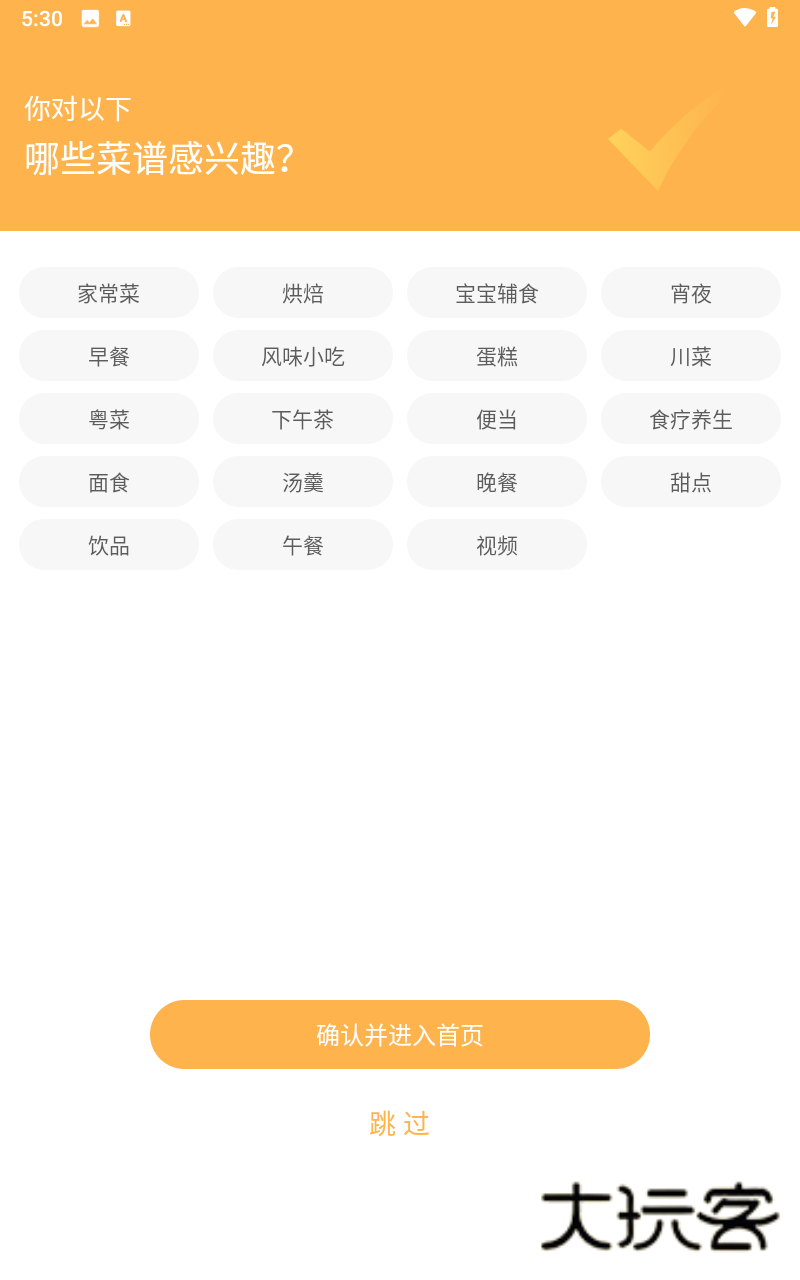The image size is (800, 1280).
Task: Pick the 汤羹 interest tag
Action: click(x=303, y=481)
